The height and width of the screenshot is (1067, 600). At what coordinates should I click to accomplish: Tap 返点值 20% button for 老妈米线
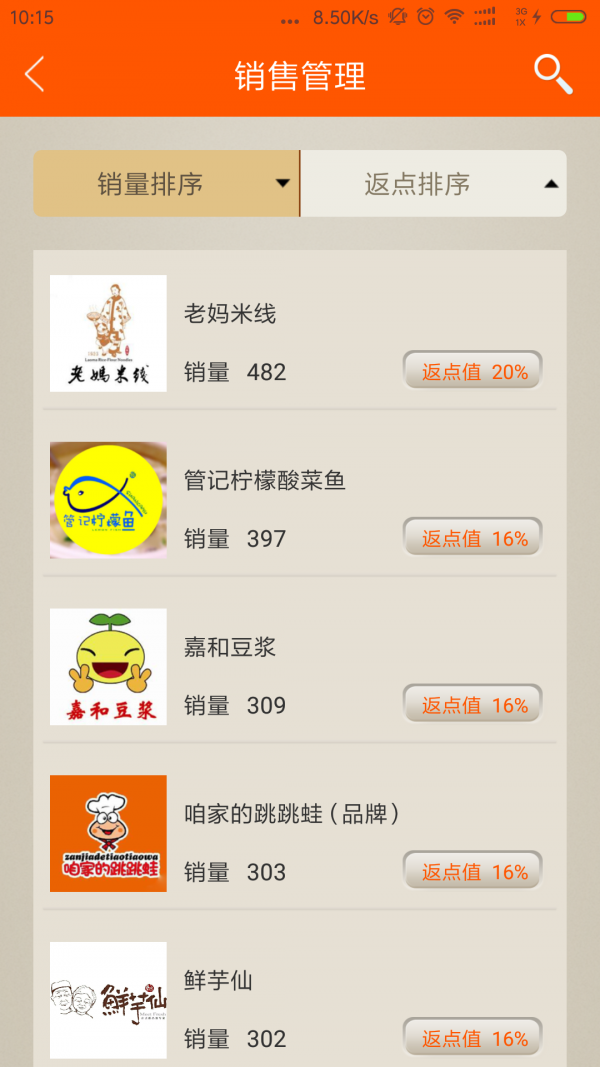click(472, 371)
